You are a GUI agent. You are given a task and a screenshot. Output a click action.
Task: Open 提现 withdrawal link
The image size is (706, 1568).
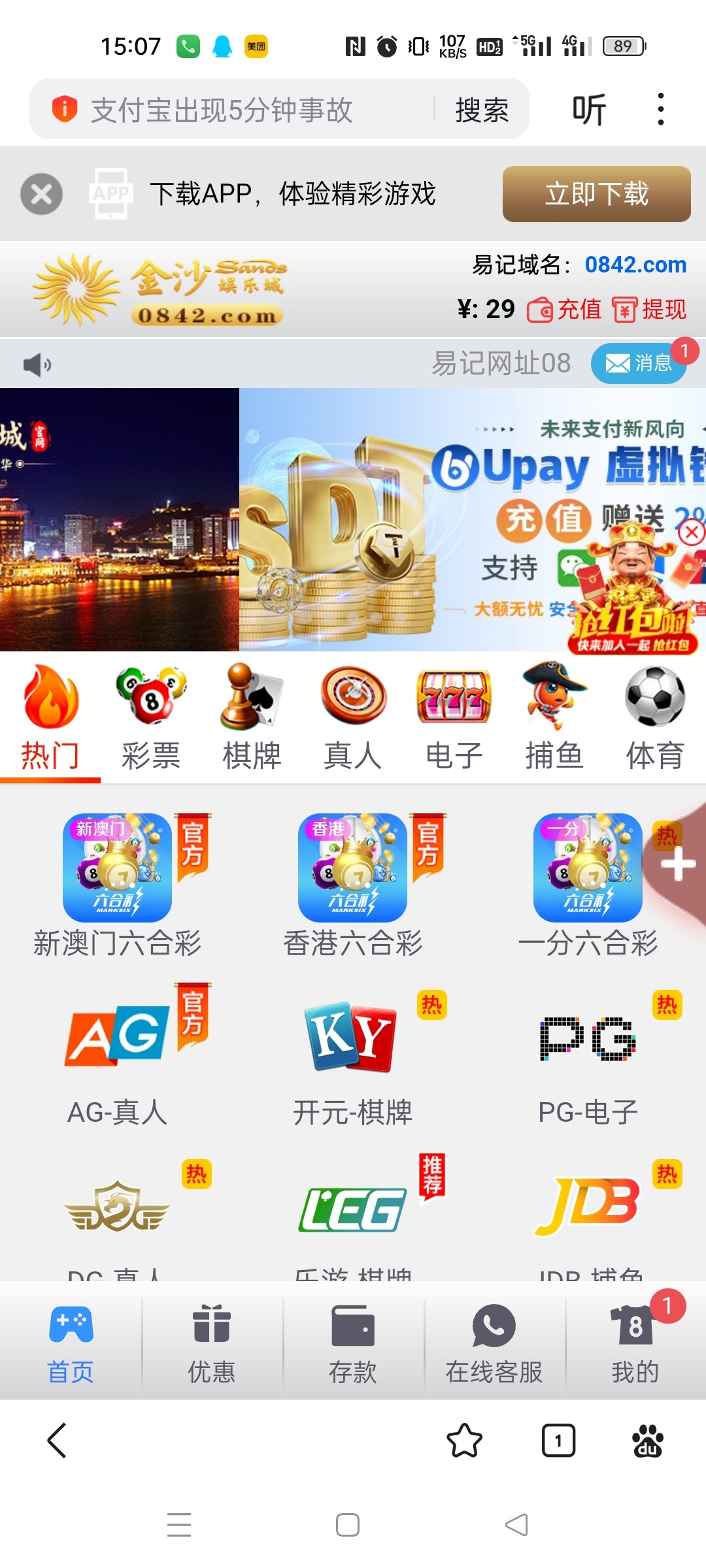649,309
